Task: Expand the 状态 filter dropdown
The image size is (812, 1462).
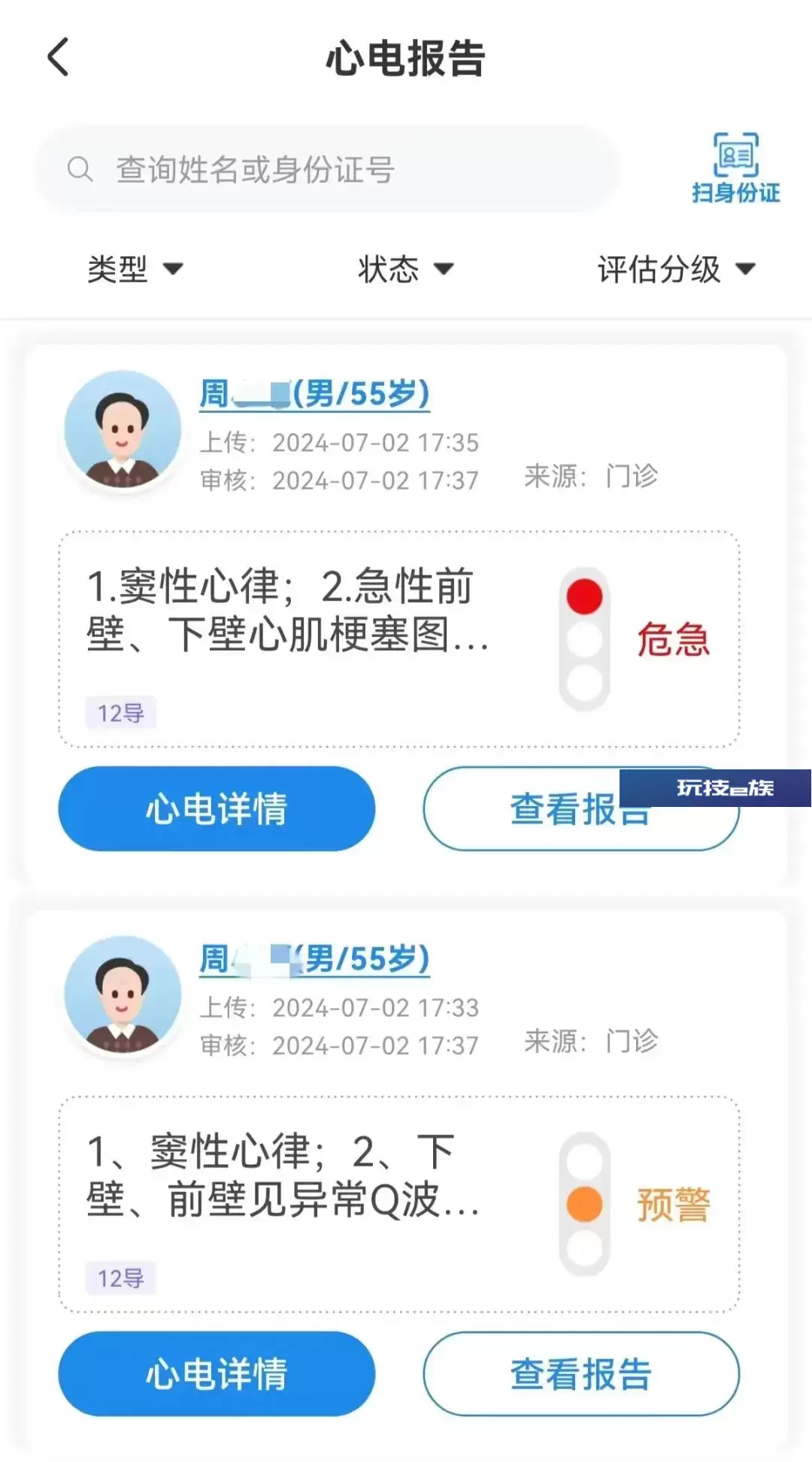Action: click(x=406, y=268)
